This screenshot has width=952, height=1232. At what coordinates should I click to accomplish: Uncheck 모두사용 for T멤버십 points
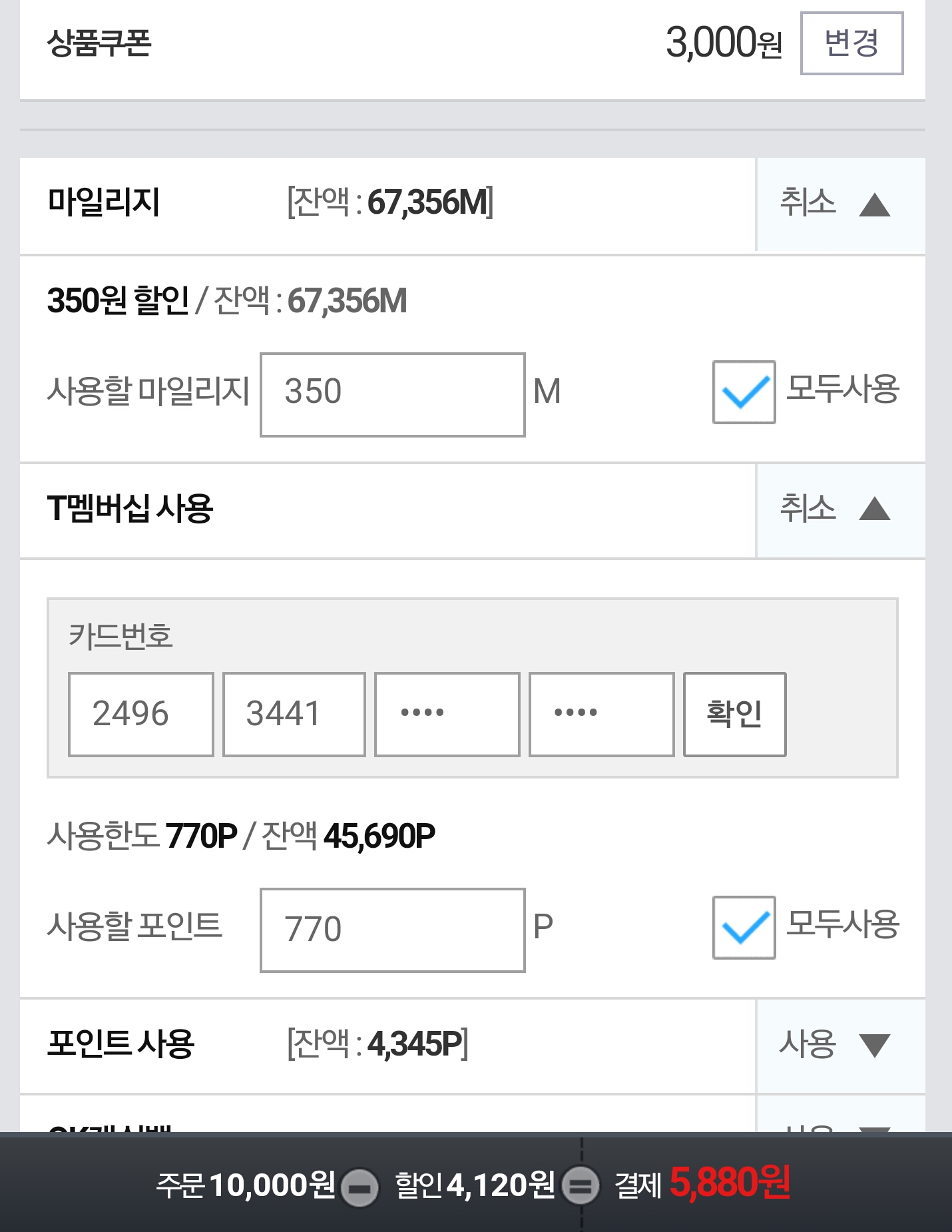[744, 928]
